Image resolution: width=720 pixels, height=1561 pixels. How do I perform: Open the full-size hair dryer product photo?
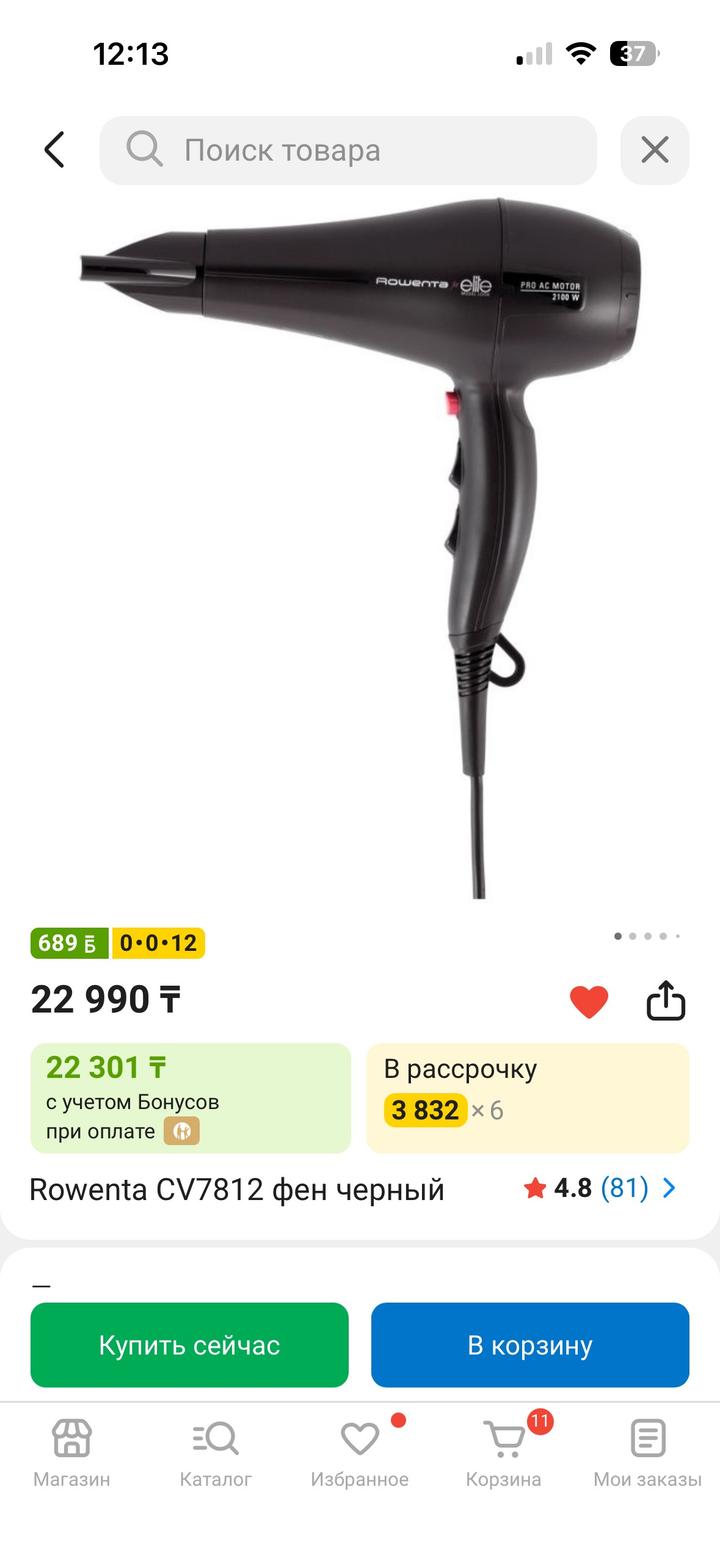pos(360,540)
